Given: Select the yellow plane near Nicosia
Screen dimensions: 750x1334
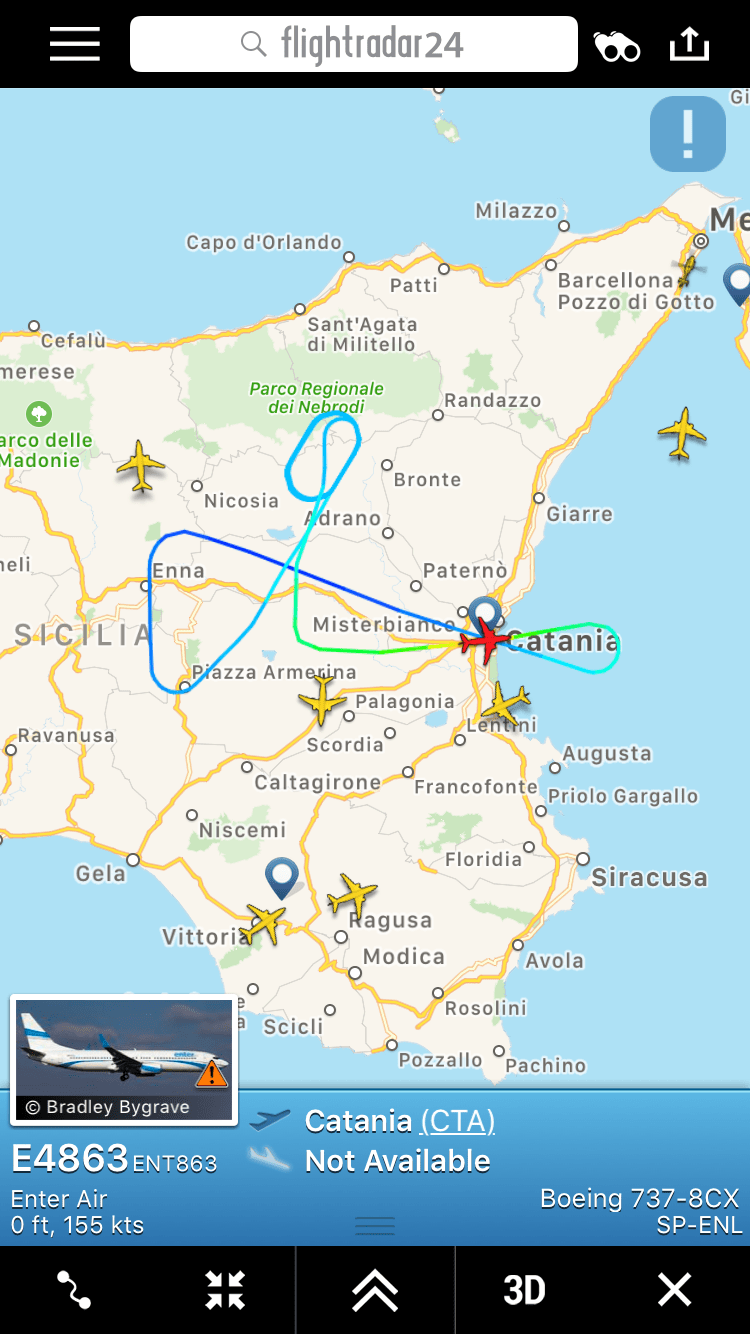Looking at the screenshot, I should coord(140,466).
